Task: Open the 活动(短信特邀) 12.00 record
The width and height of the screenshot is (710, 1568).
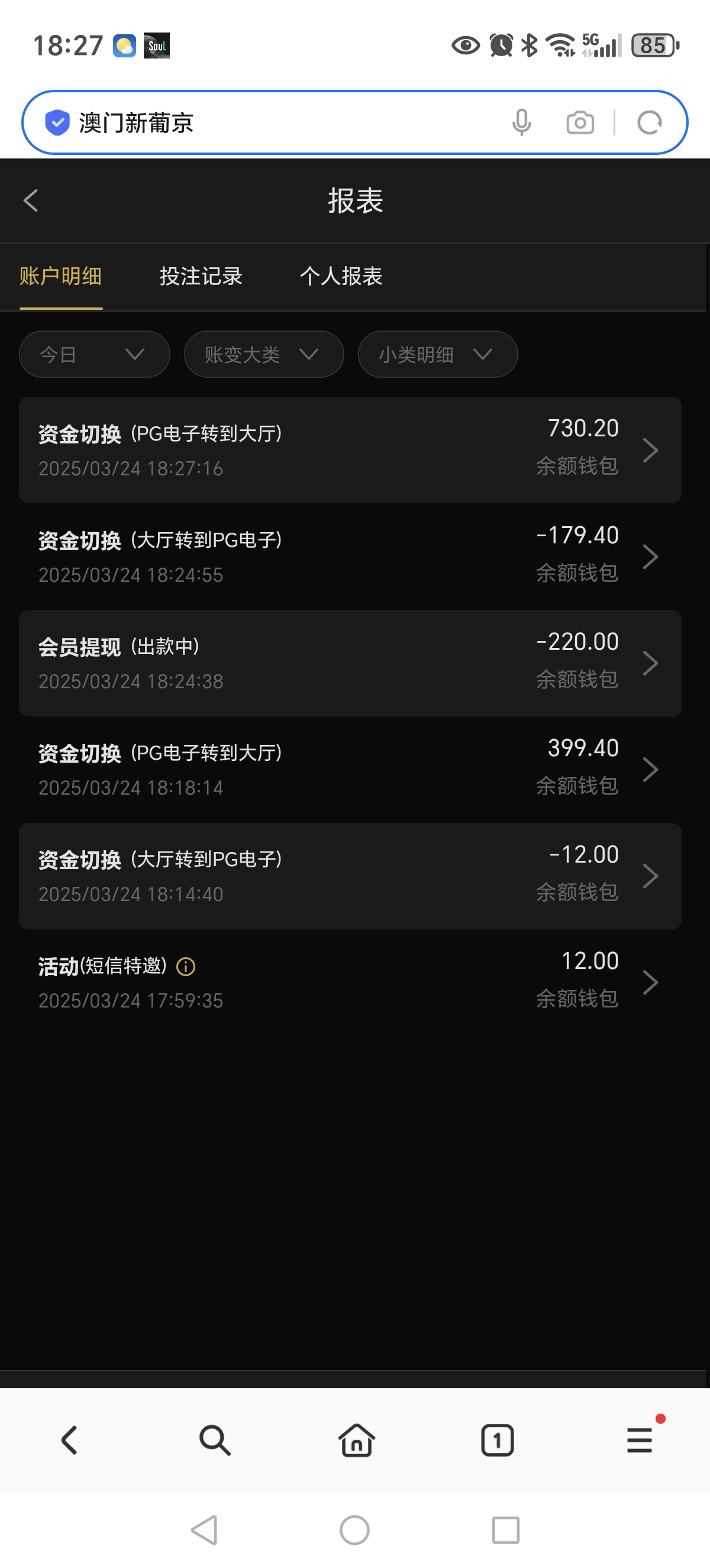Action: click(x=350, y=982)
